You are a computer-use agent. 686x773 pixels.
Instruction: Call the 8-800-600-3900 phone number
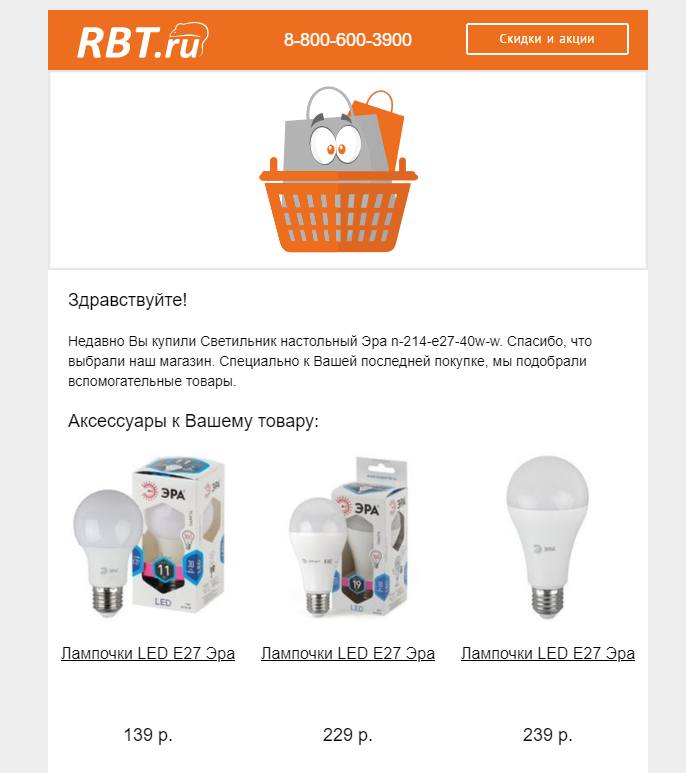(347, 40)
